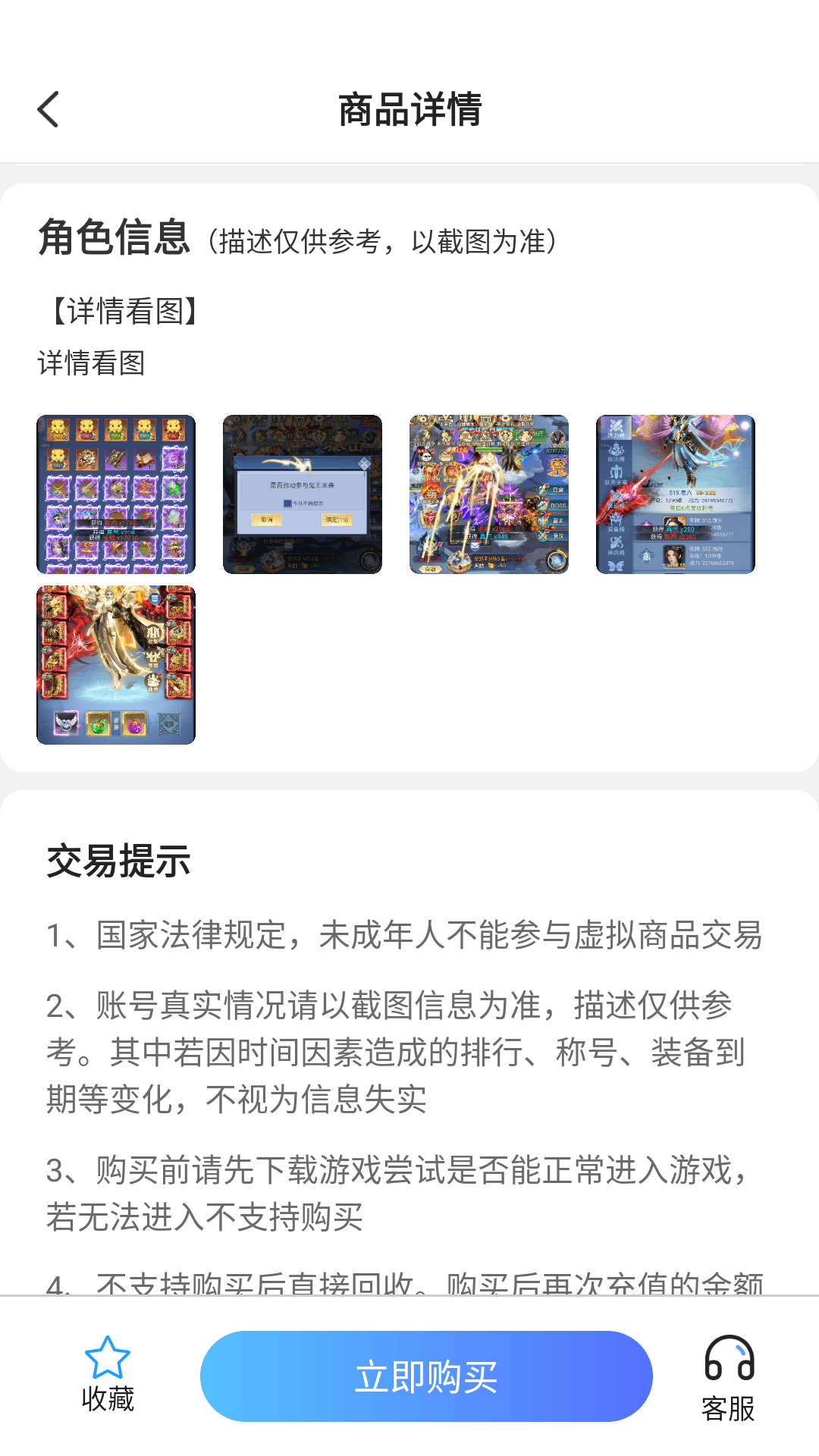This screenshot has height=1456, width=819.
Task: Tap the 自动 auto-battle icon in battle screenshot
Action: point(431,568)
